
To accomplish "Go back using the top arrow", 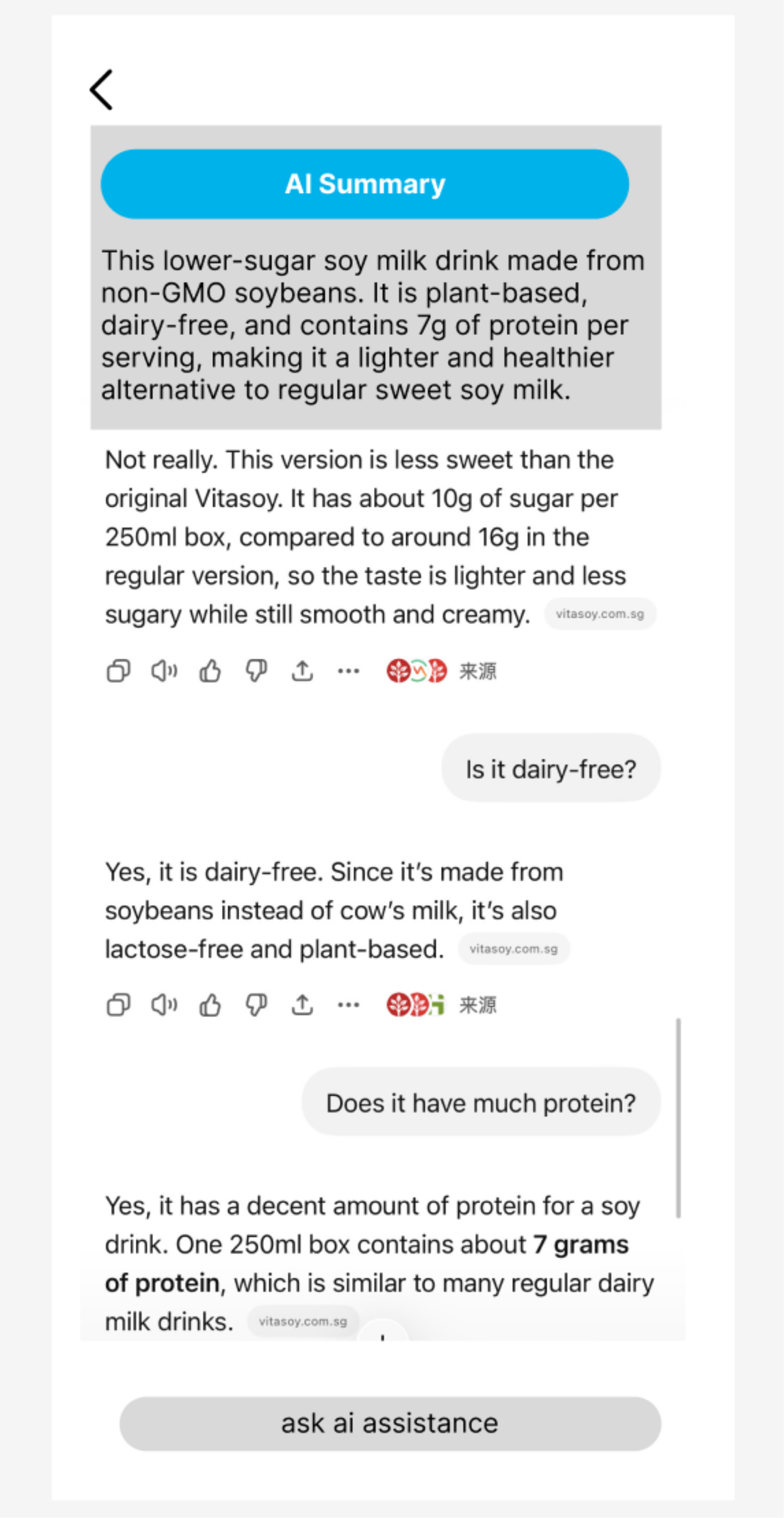I will (x=101, y=90).
